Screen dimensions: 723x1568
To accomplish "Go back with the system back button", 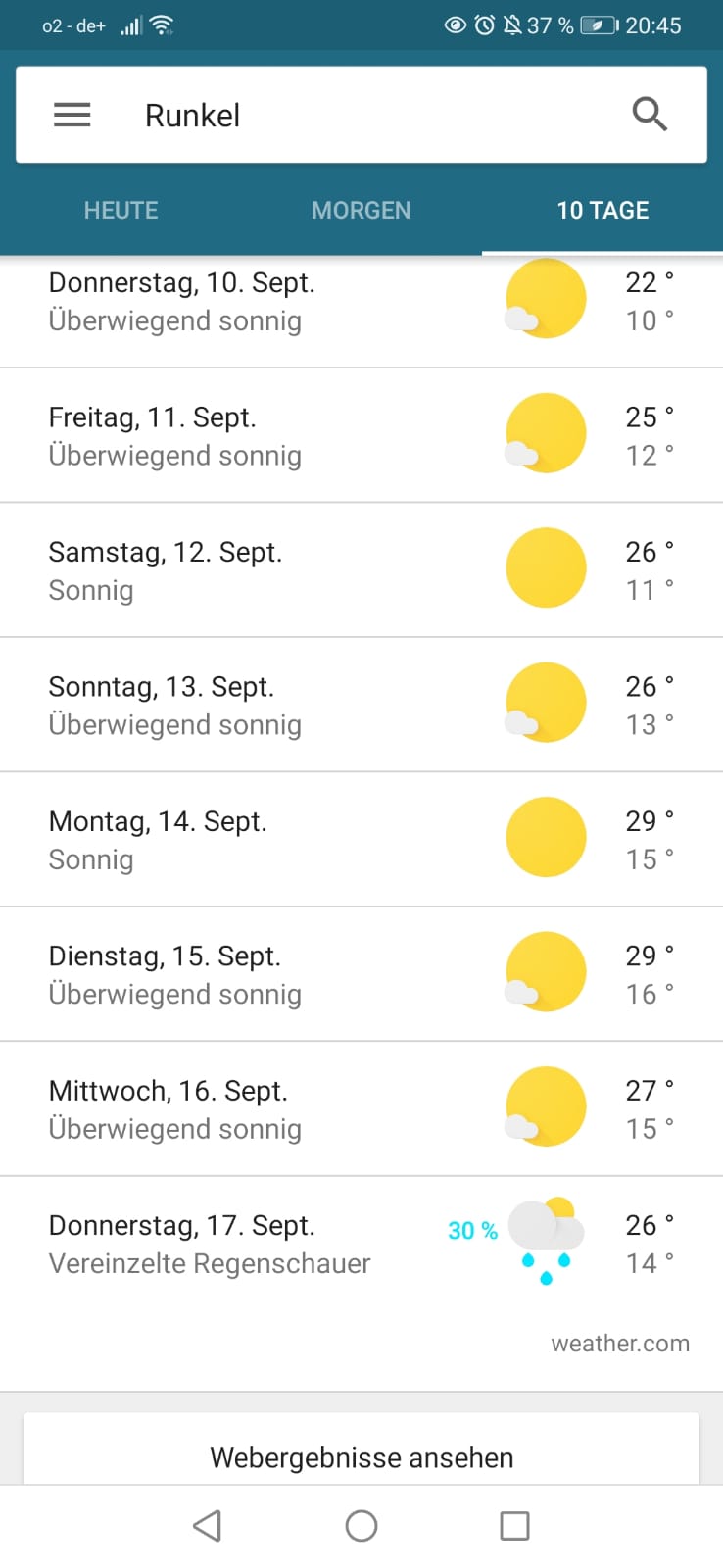I will (207, 1525).
